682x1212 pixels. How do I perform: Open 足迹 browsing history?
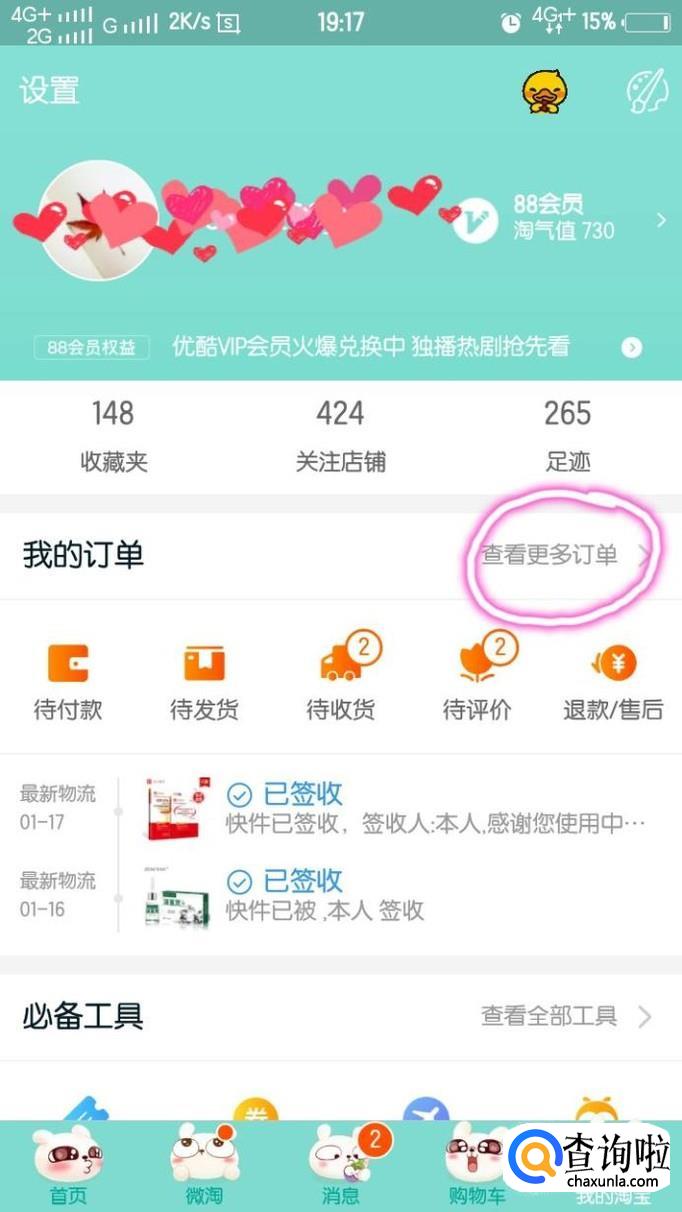pos(567,436)
